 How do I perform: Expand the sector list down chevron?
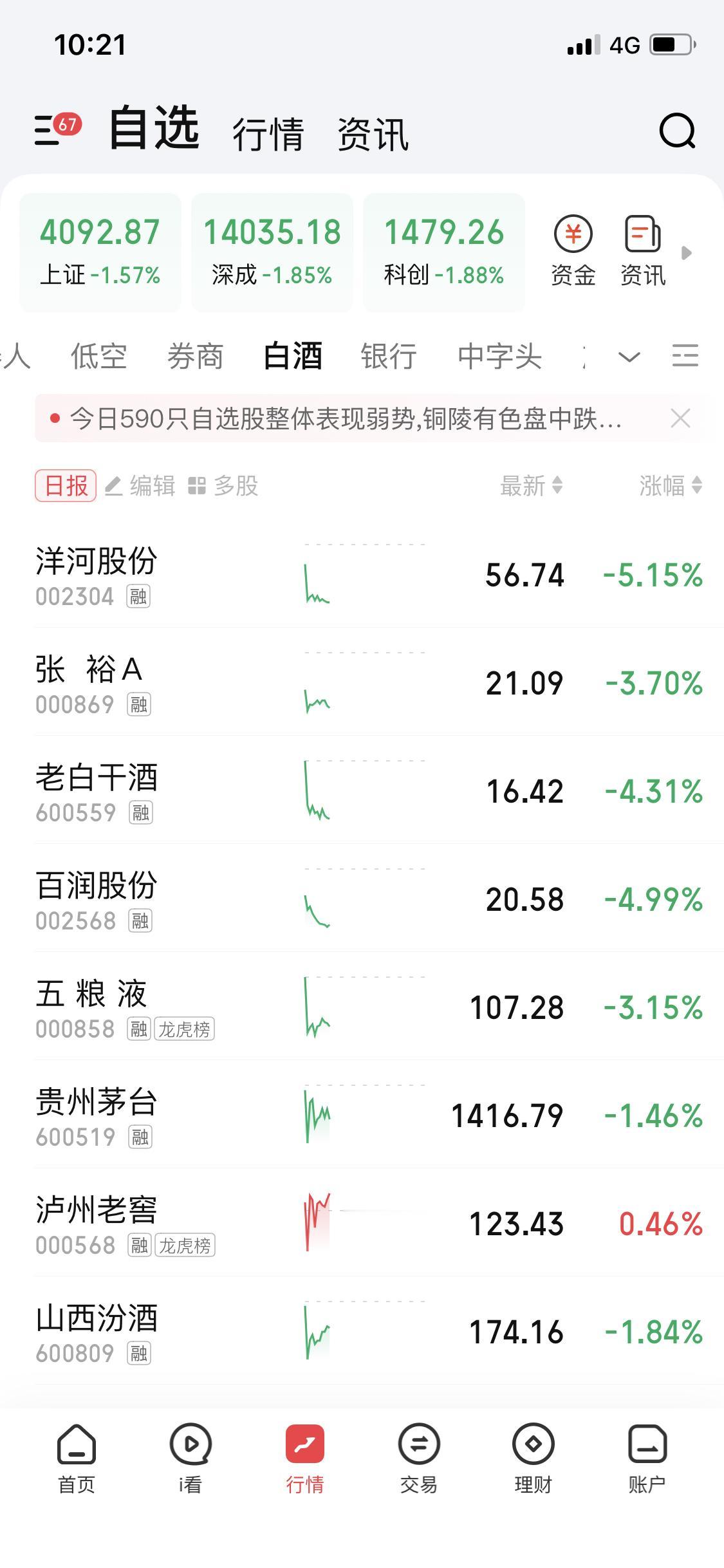coord(628,356)
